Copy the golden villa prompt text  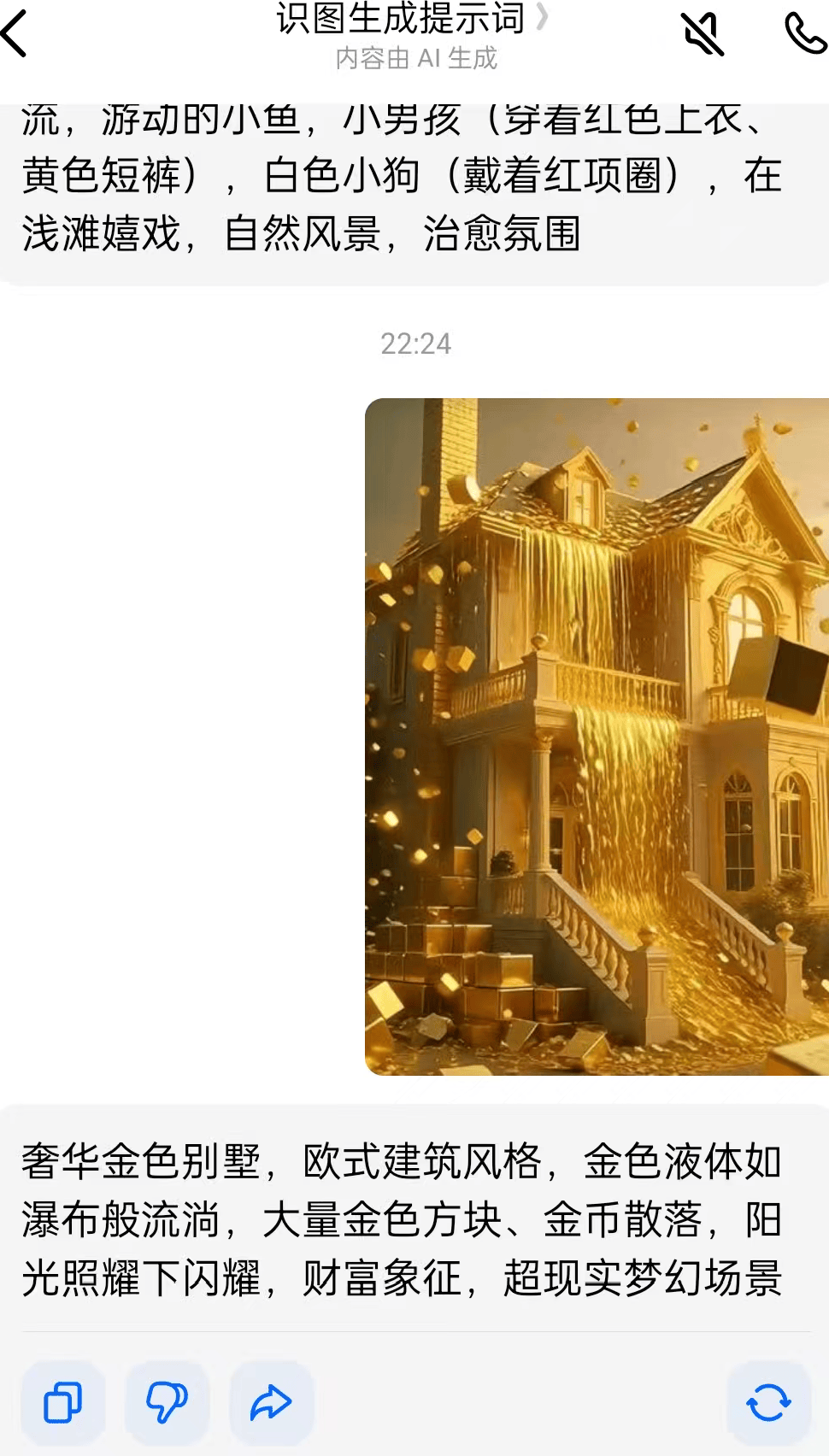[x=63, y=1402]
